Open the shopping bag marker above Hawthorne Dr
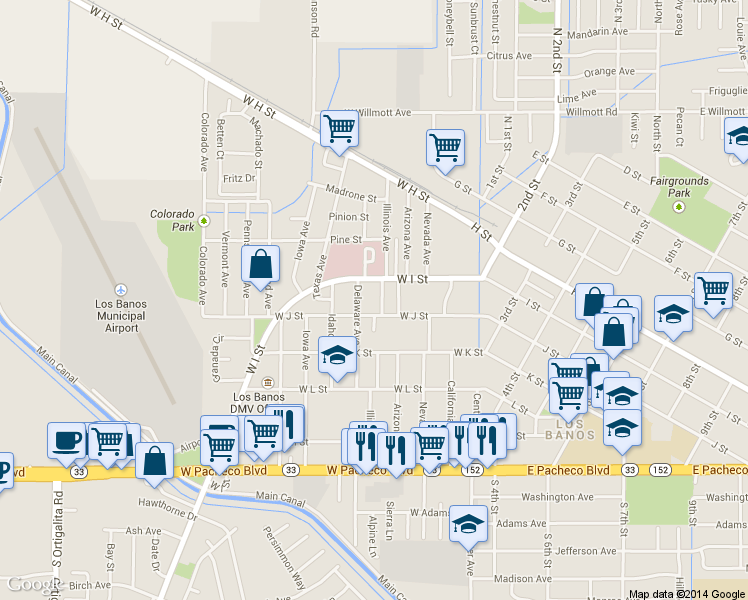The image size is (748, 600). tap(155, 461)
